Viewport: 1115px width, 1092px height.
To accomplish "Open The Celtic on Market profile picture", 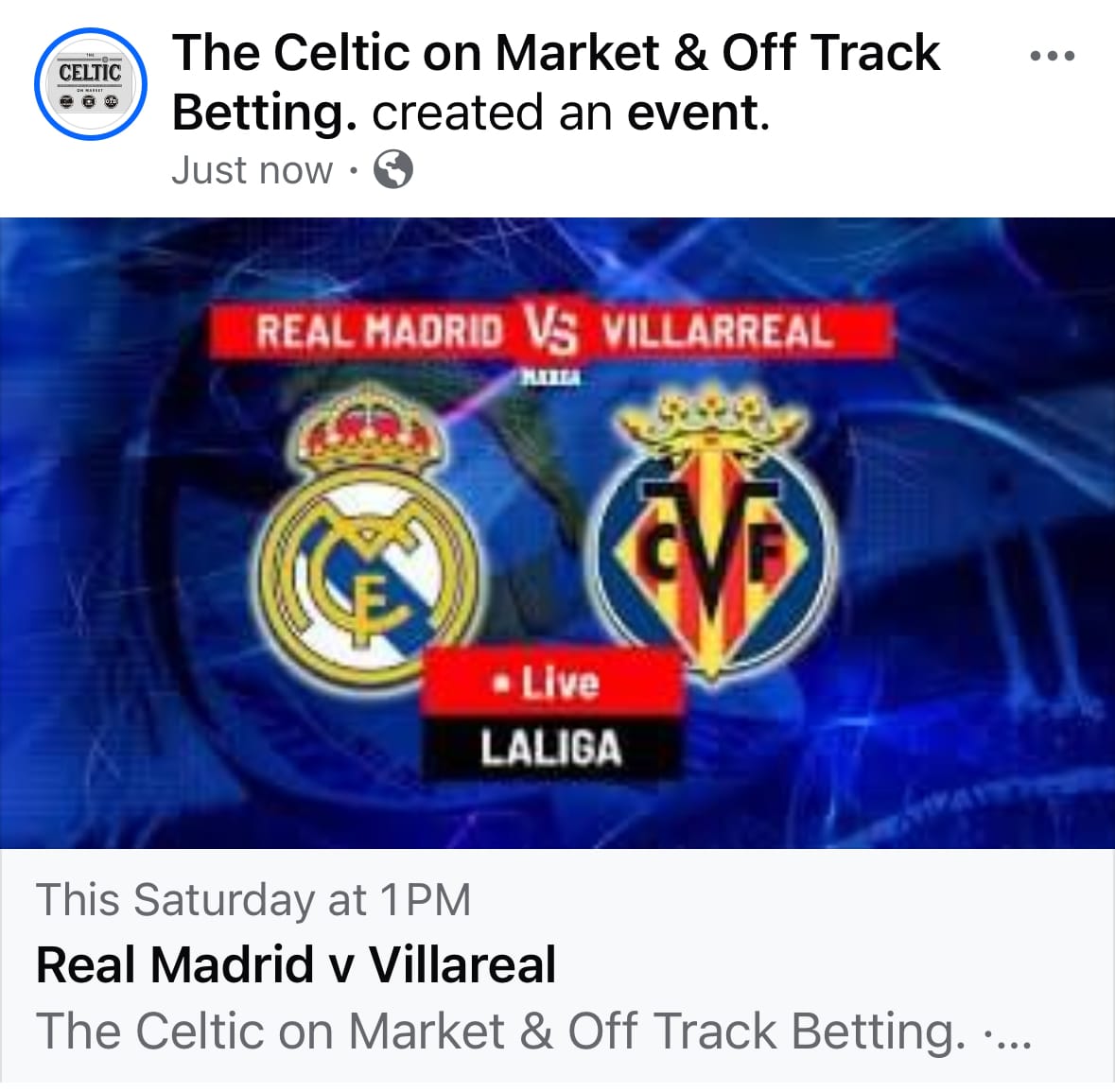I will pos(91,85).
